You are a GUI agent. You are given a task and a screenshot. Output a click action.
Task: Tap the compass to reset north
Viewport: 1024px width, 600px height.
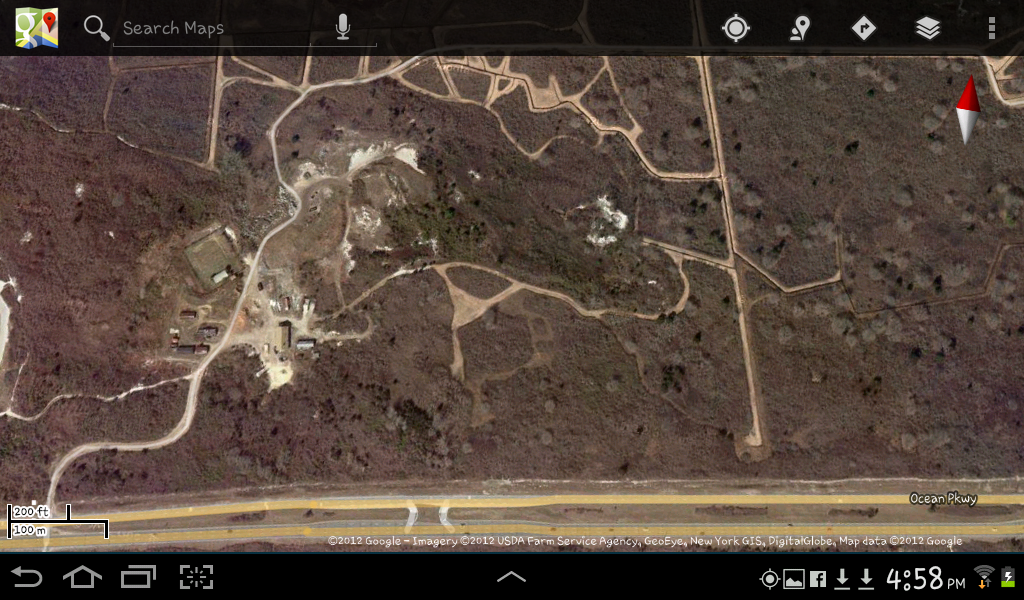[x=967, y=109]
